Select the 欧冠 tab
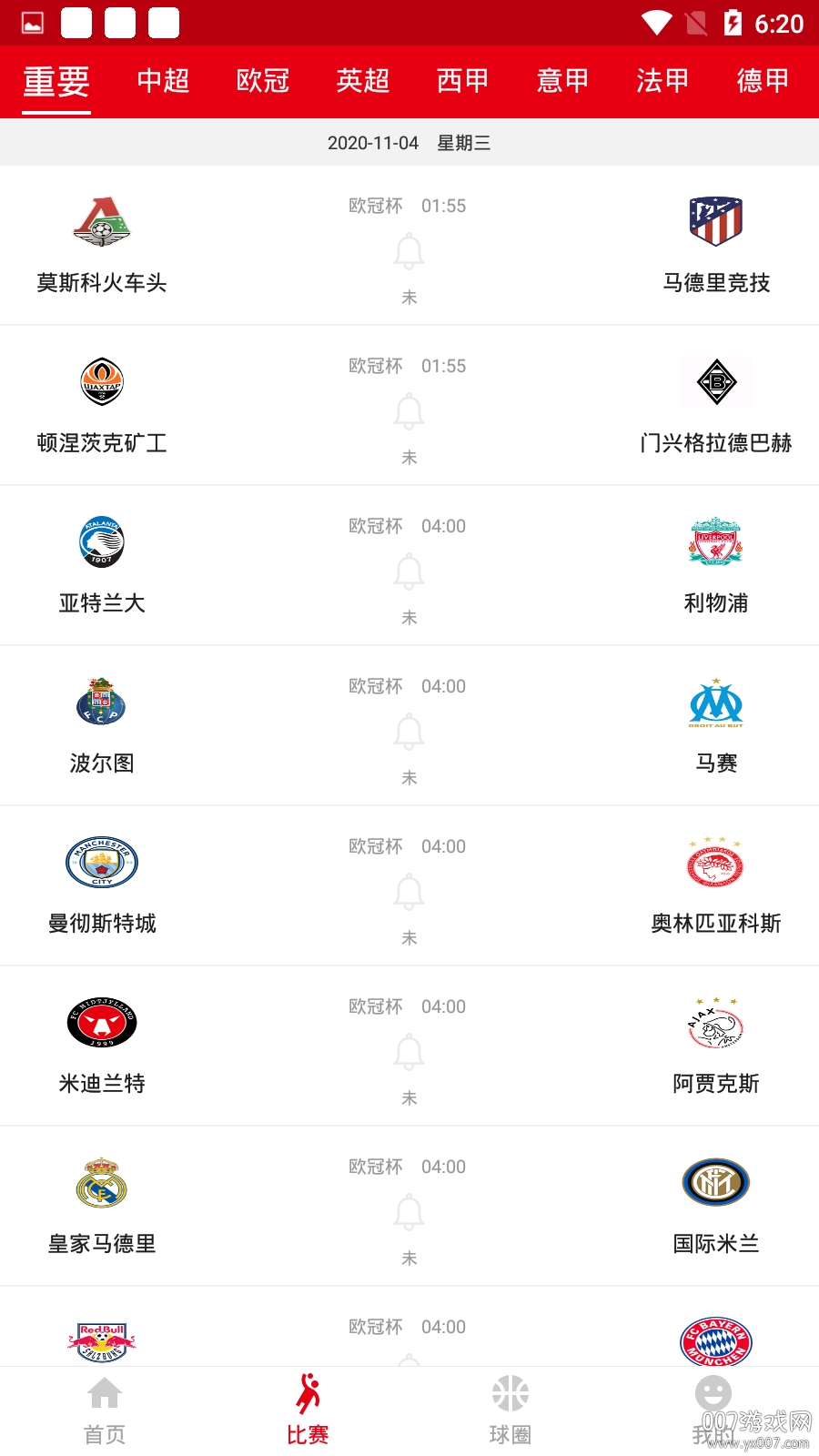The image size is (819, 1456). point(263,81)
